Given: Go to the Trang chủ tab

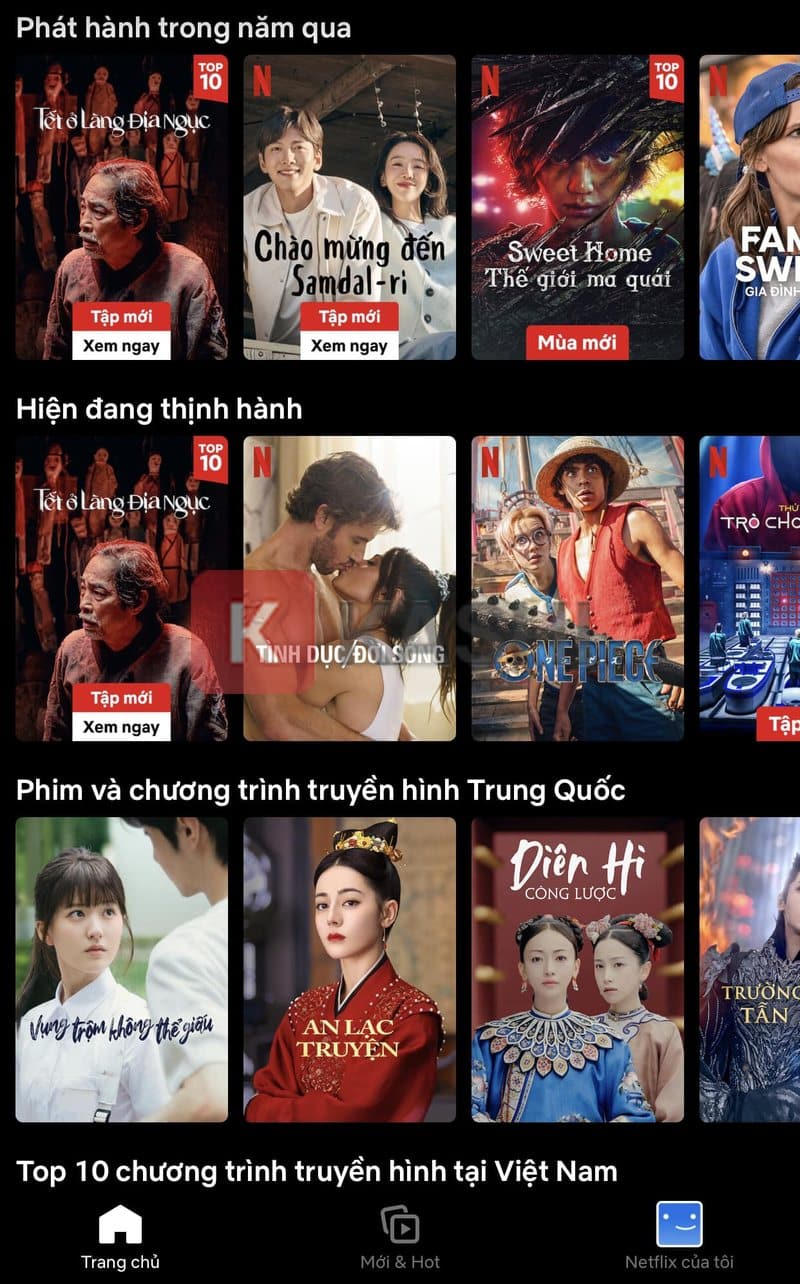Looking at the screenshot, I should (x=120, y=1238).
